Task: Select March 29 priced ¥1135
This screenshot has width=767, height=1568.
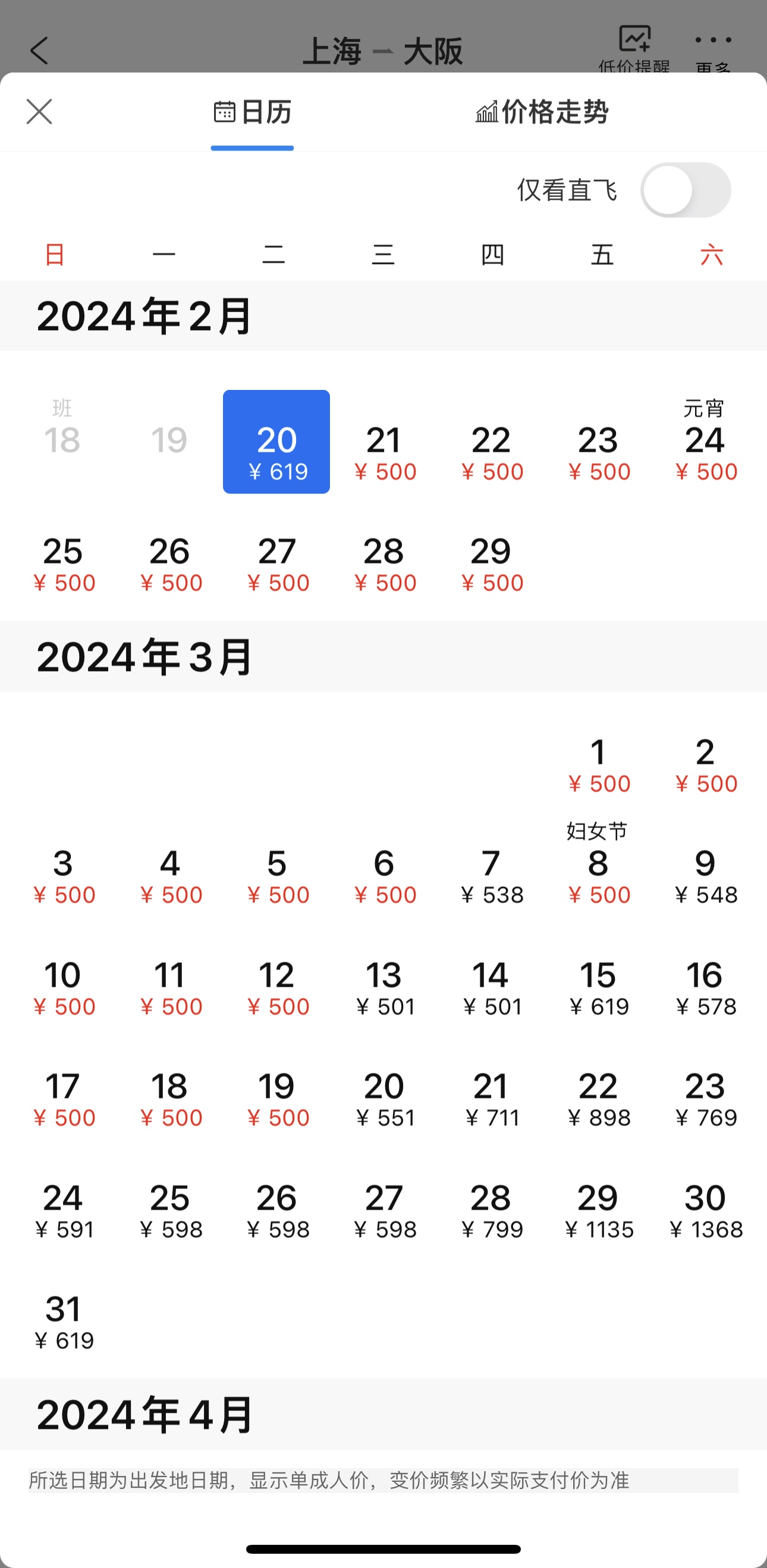Action: [x=598, y=1211]
